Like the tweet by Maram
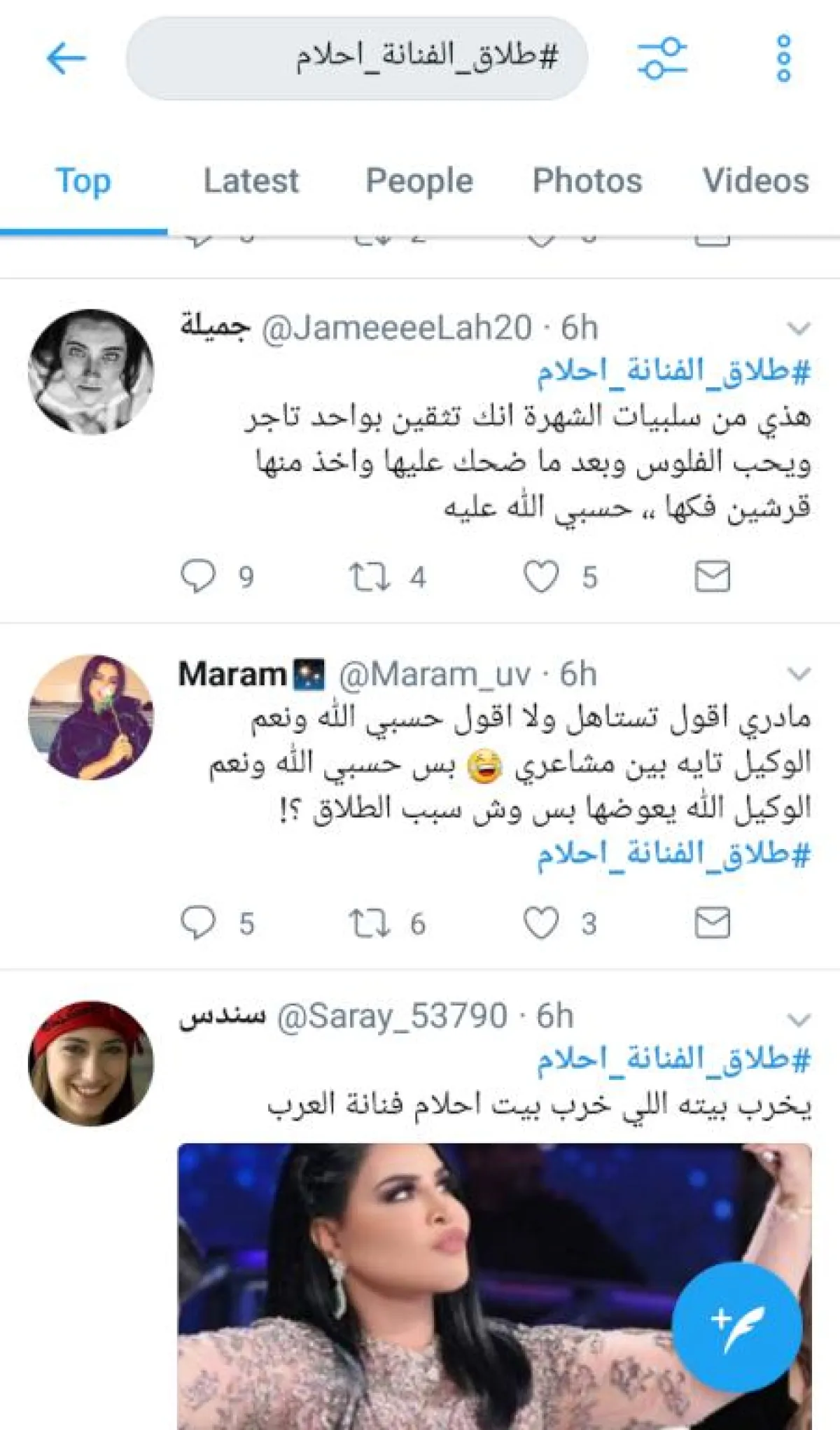The image size is (840, 1430). 541,923
